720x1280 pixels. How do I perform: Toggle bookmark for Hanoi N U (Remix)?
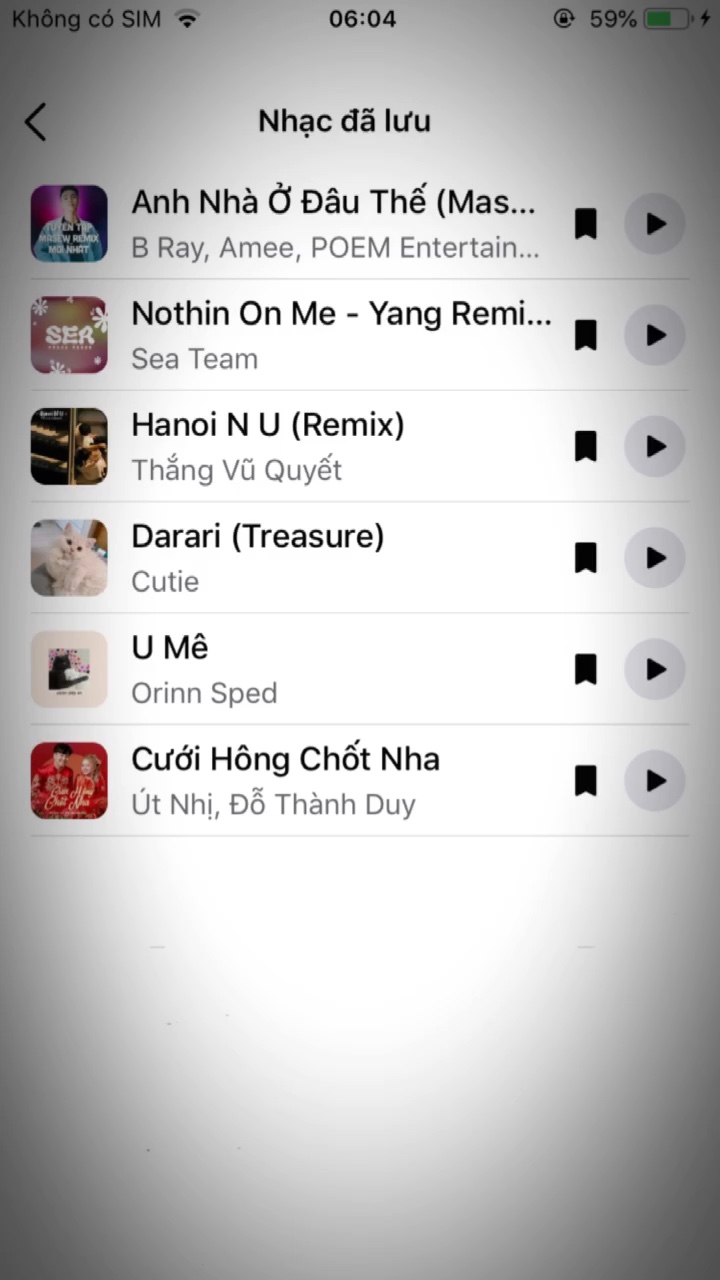pyautogui.click(x=586, y=446)
